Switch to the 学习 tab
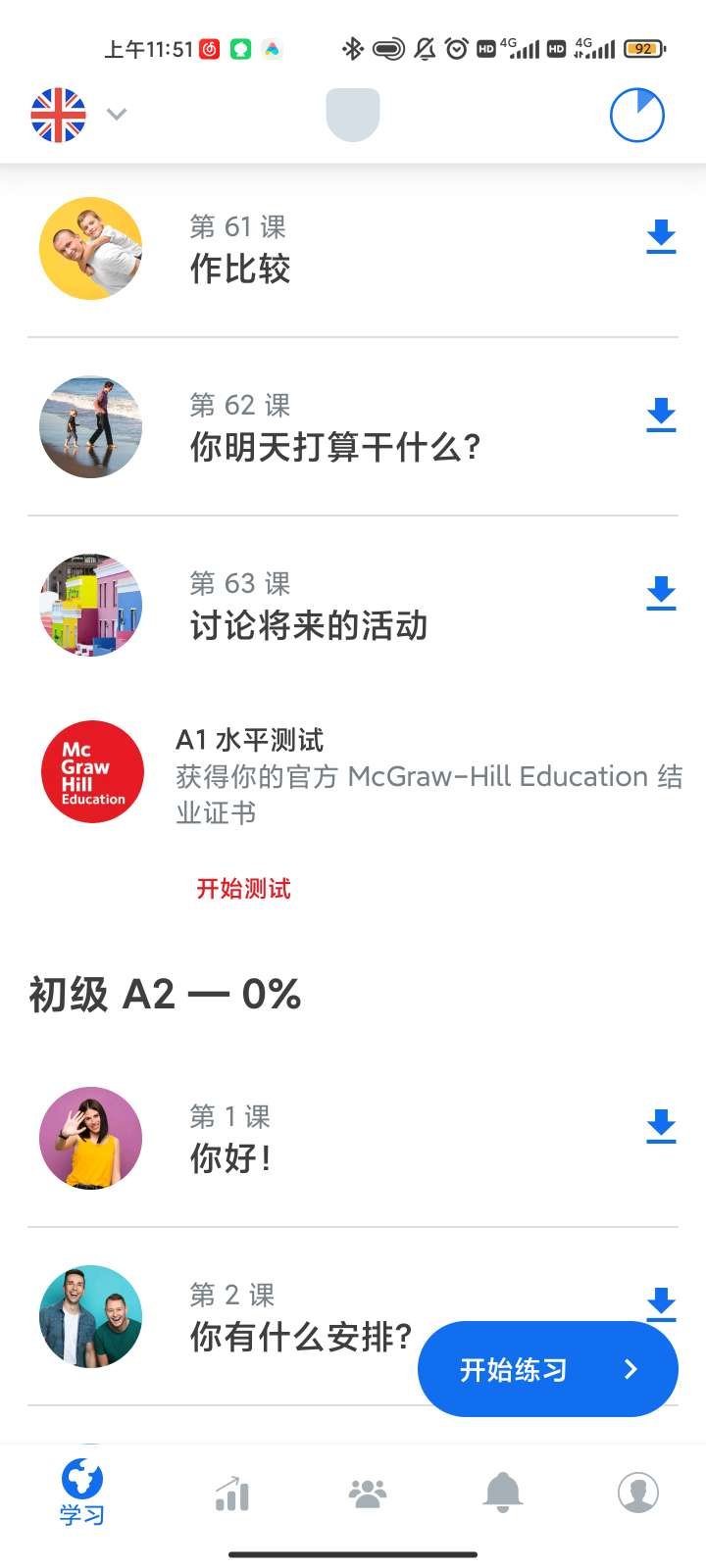 [x=81, y=1493]
